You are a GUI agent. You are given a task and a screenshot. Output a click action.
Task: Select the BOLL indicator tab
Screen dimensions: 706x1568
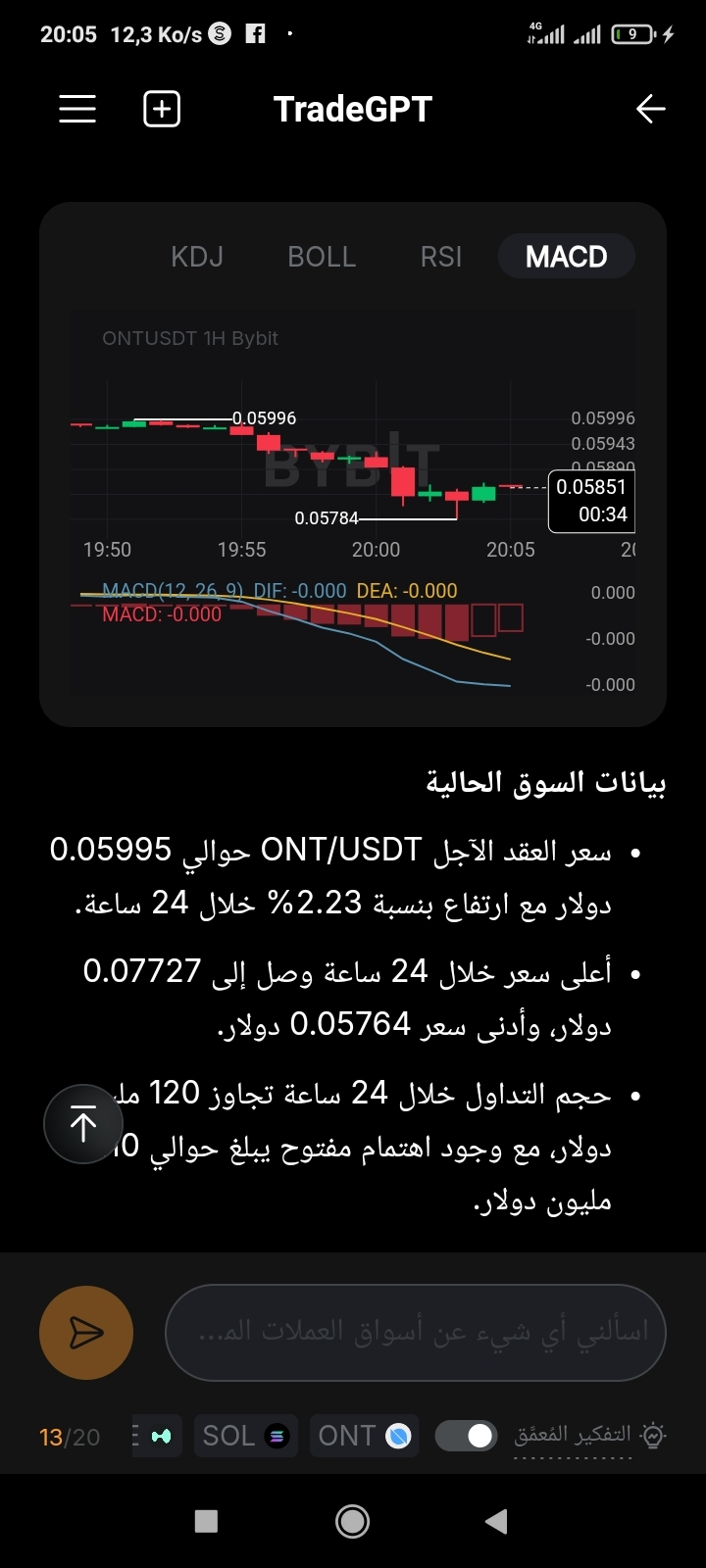point(322,257)
